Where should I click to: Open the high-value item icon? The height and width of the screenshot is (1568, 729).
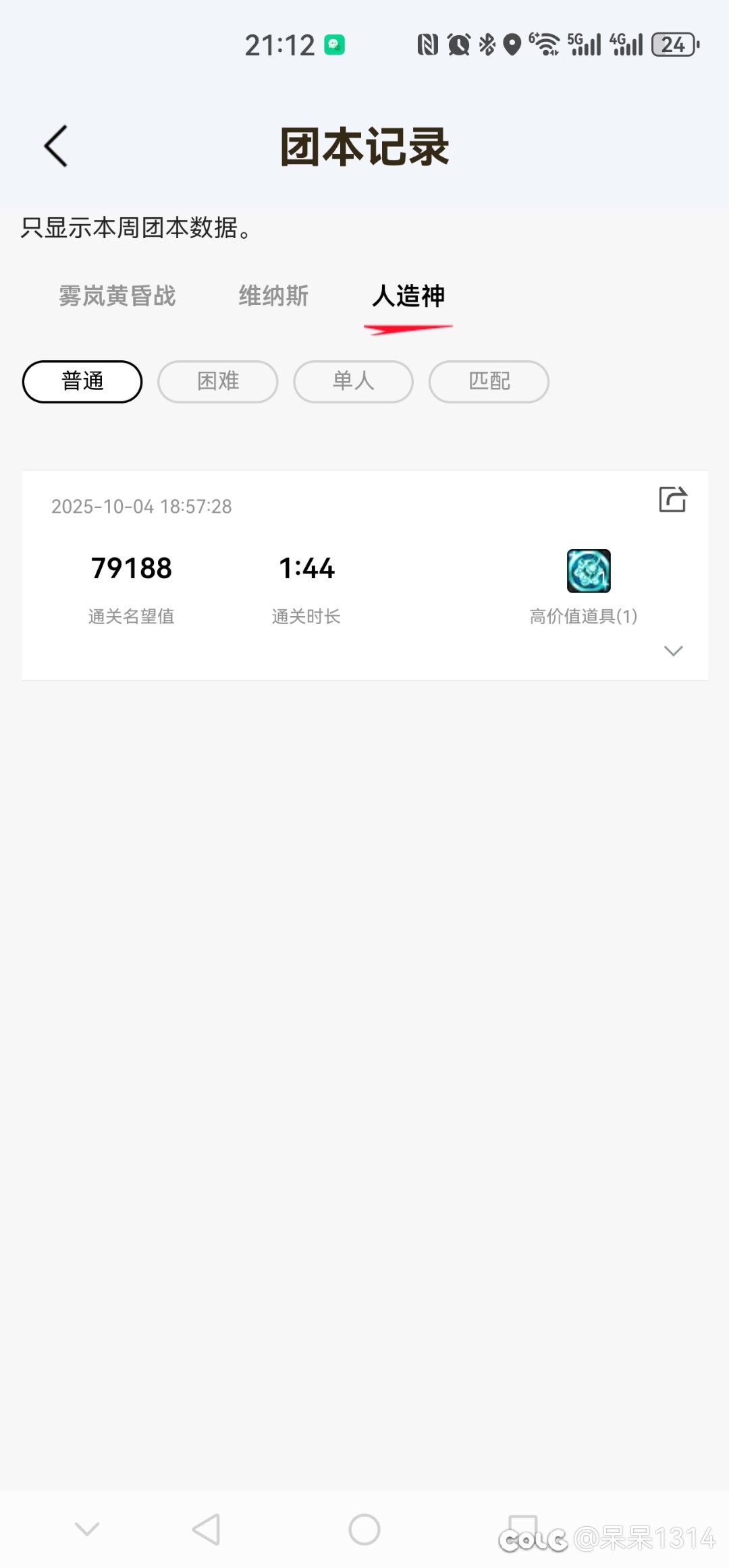click(589, 571)
